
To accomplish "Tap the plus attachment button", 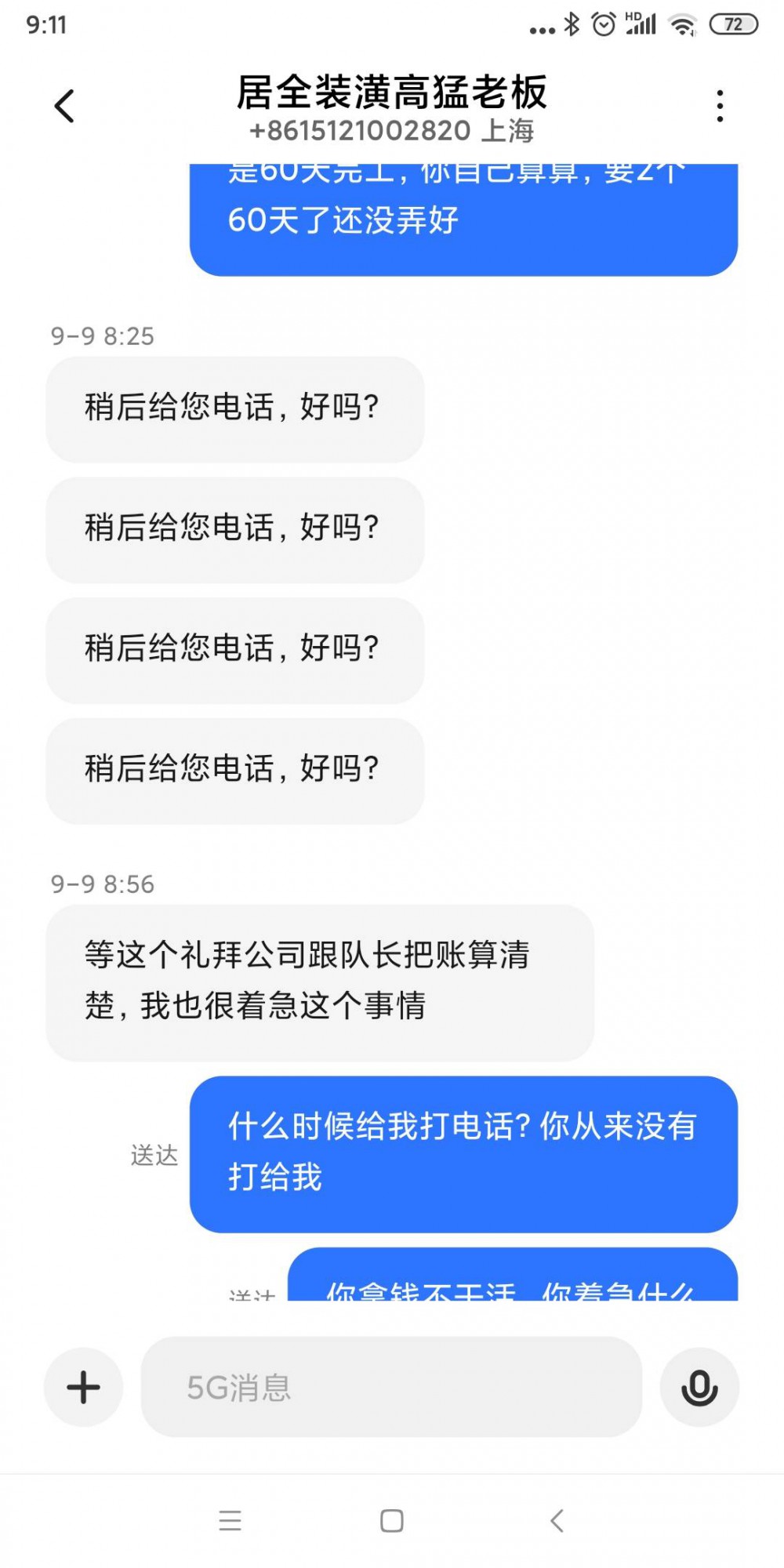I will (x=83, y=1387).
